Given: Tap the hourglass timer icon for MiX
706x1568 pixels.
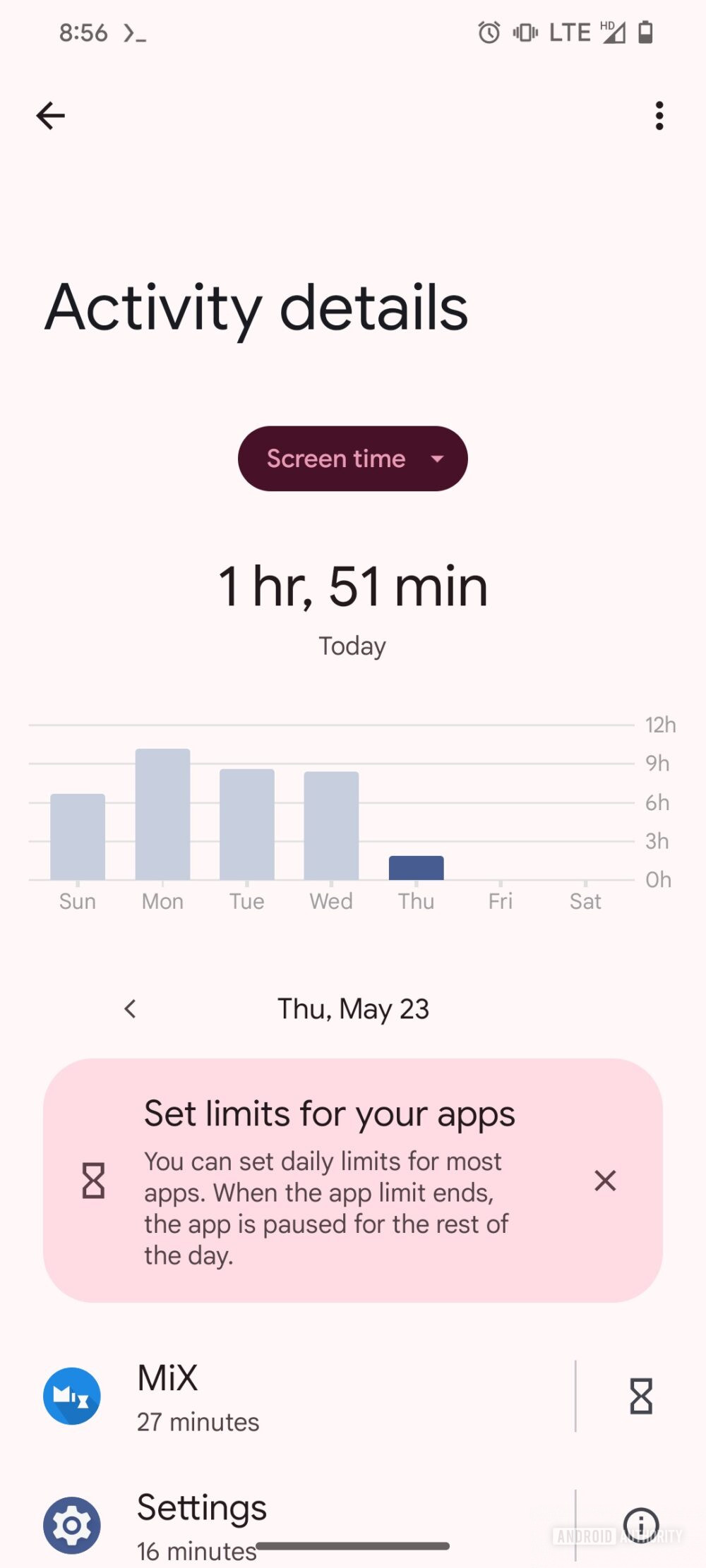Looking at the screenshot, I should (640, 1397).
